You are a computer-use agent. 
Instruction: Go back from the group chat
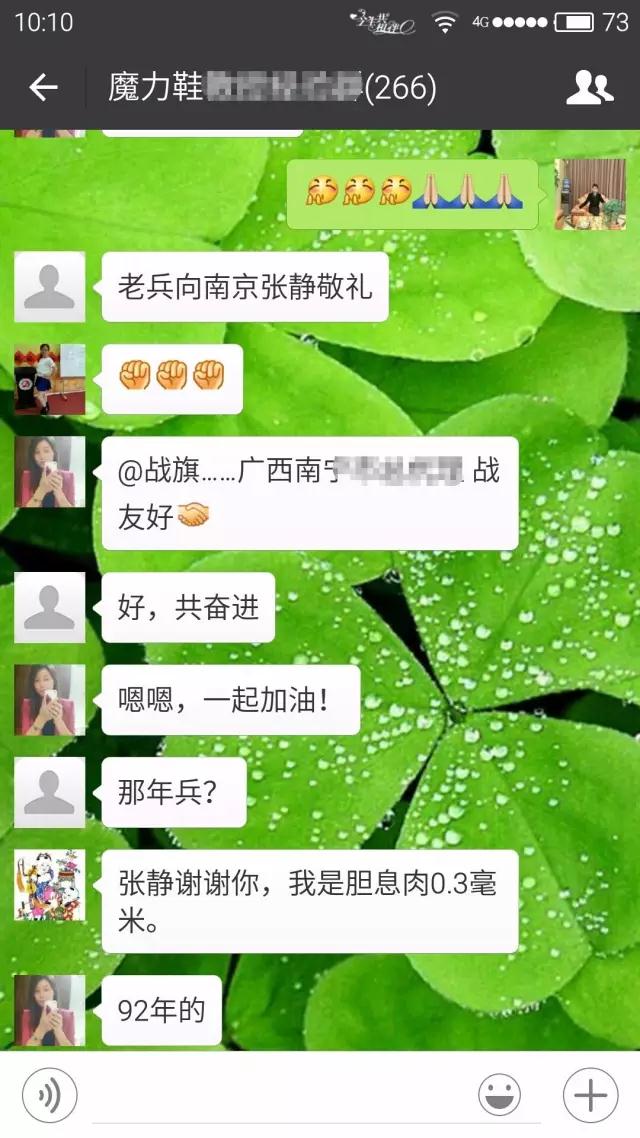click(x=43, y=88)
